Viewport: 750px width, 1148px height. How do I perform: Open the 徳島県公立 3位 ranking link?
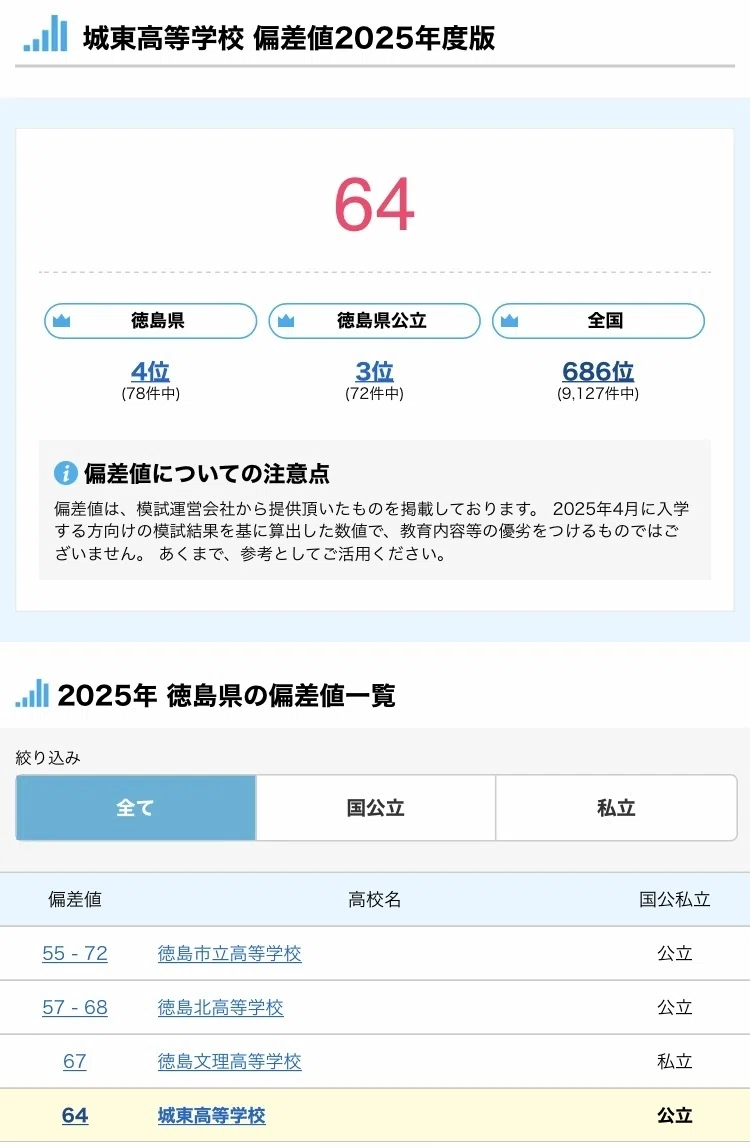(x=374, y=371)
